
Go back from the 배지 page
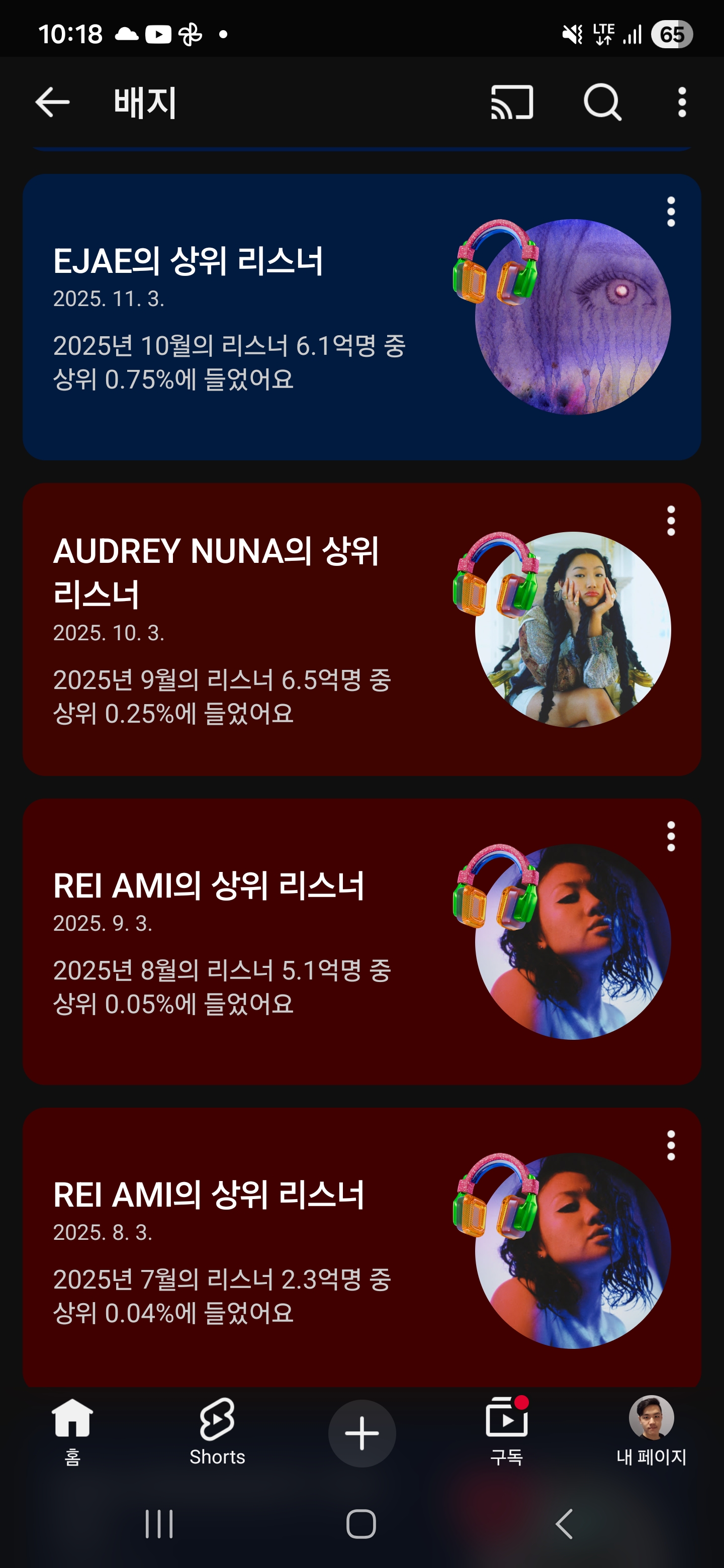click(x=52, y=102)
